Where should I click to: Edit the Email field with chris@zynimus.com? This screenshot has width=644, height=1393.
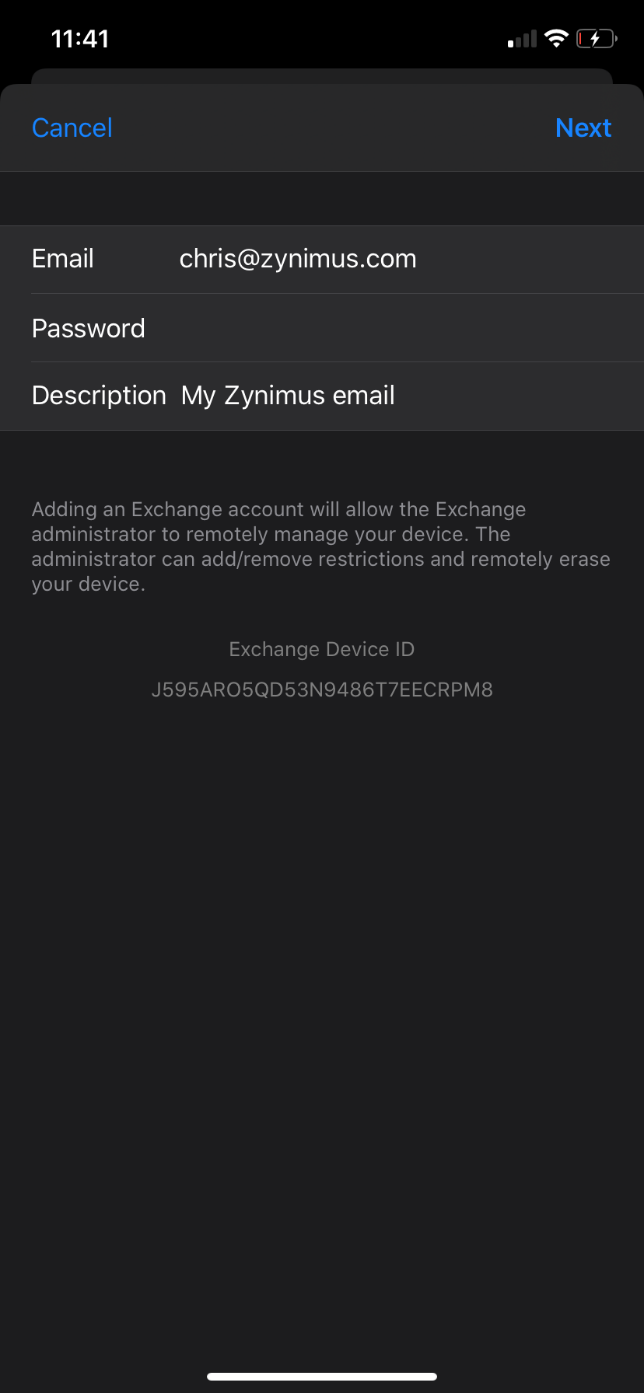tap(298, 259)
